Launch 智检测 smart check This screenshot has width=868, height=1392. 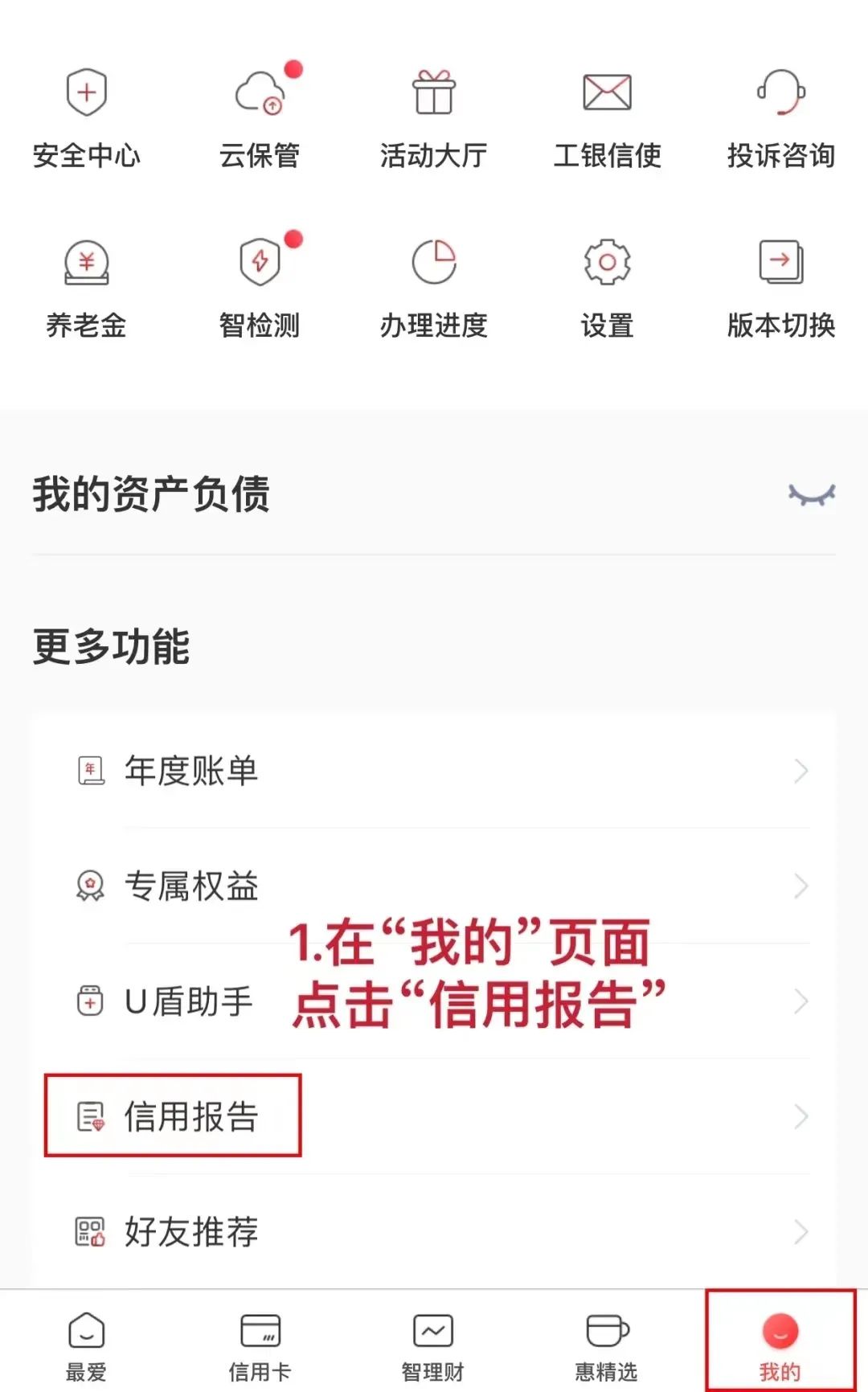tap(260, 285)
